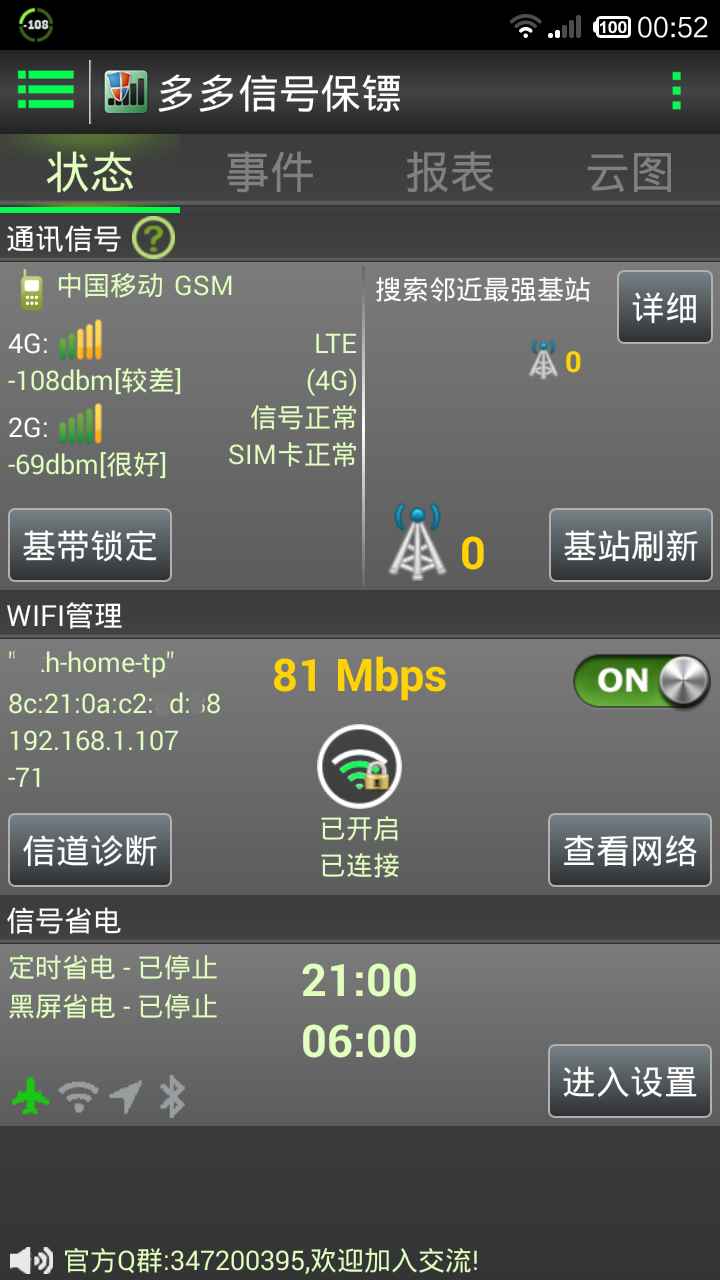Switch to the 云图 tab

(x=630, y=172)
